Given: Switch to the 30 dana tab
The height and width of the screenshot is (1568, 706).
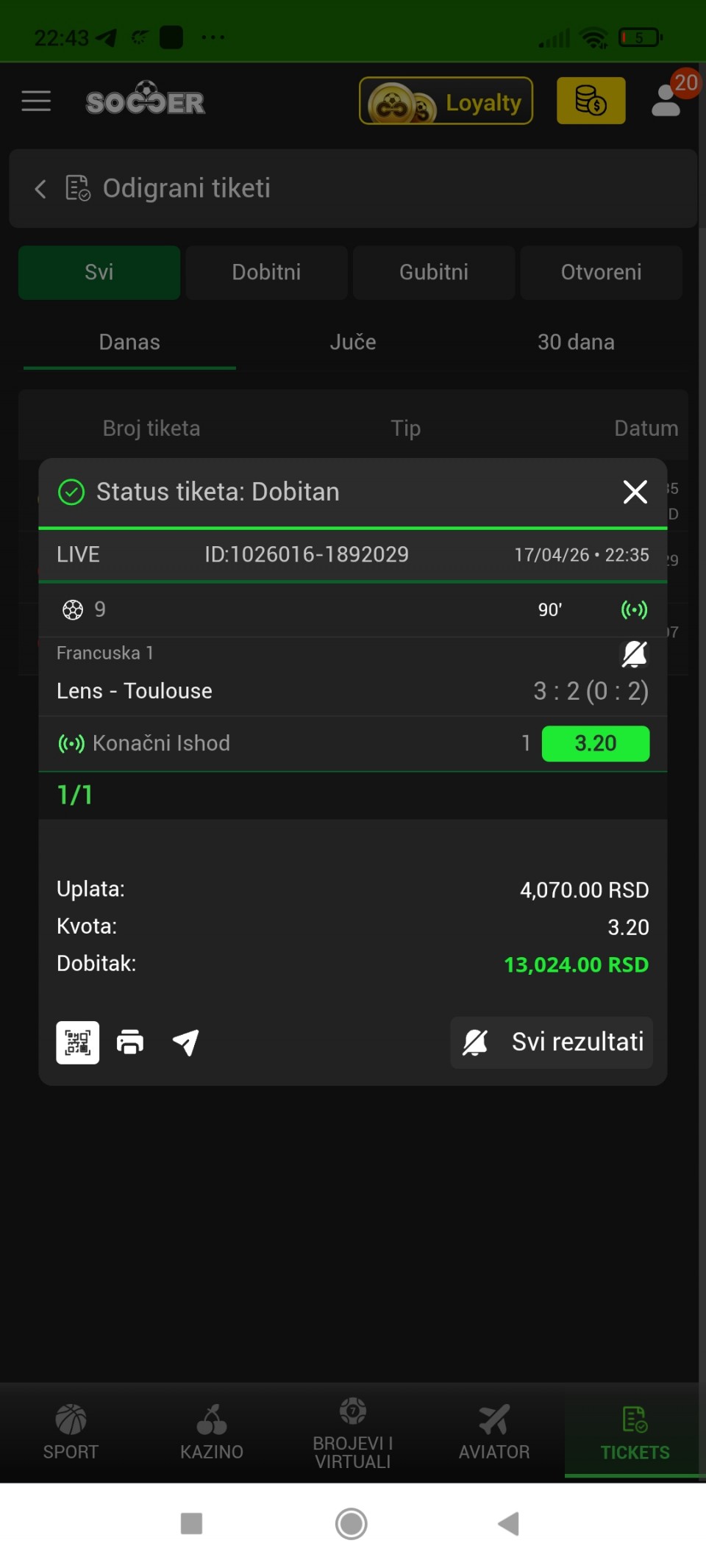Looking at the screenshot, I should (575, 343).
